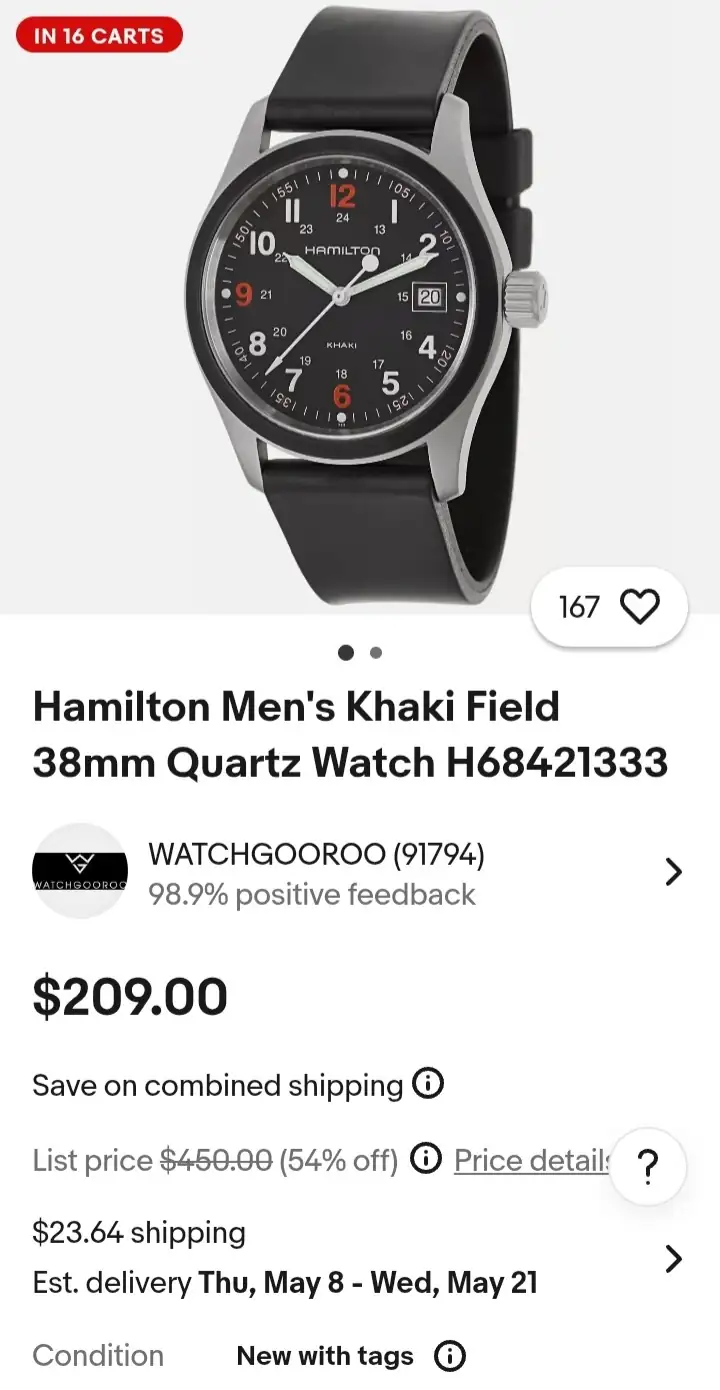Show New with tags condition info
This screenshot has height=1390, width=720.
tap(450, 1356)
